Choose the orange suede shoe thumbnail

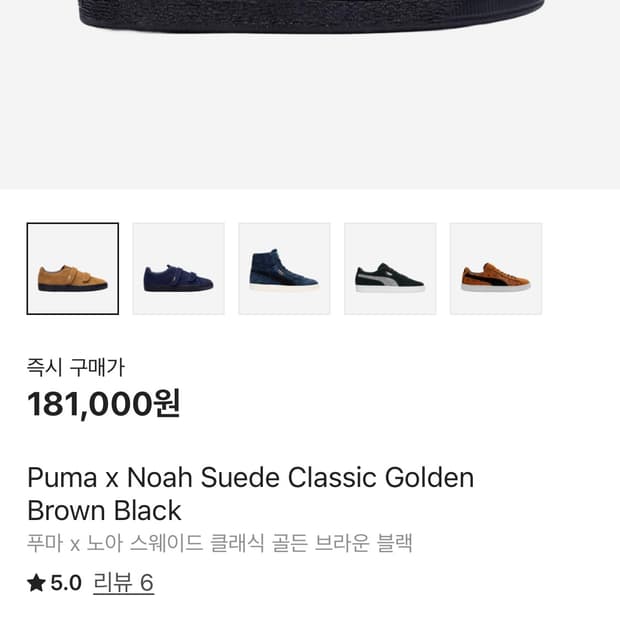tap(496, 269)
